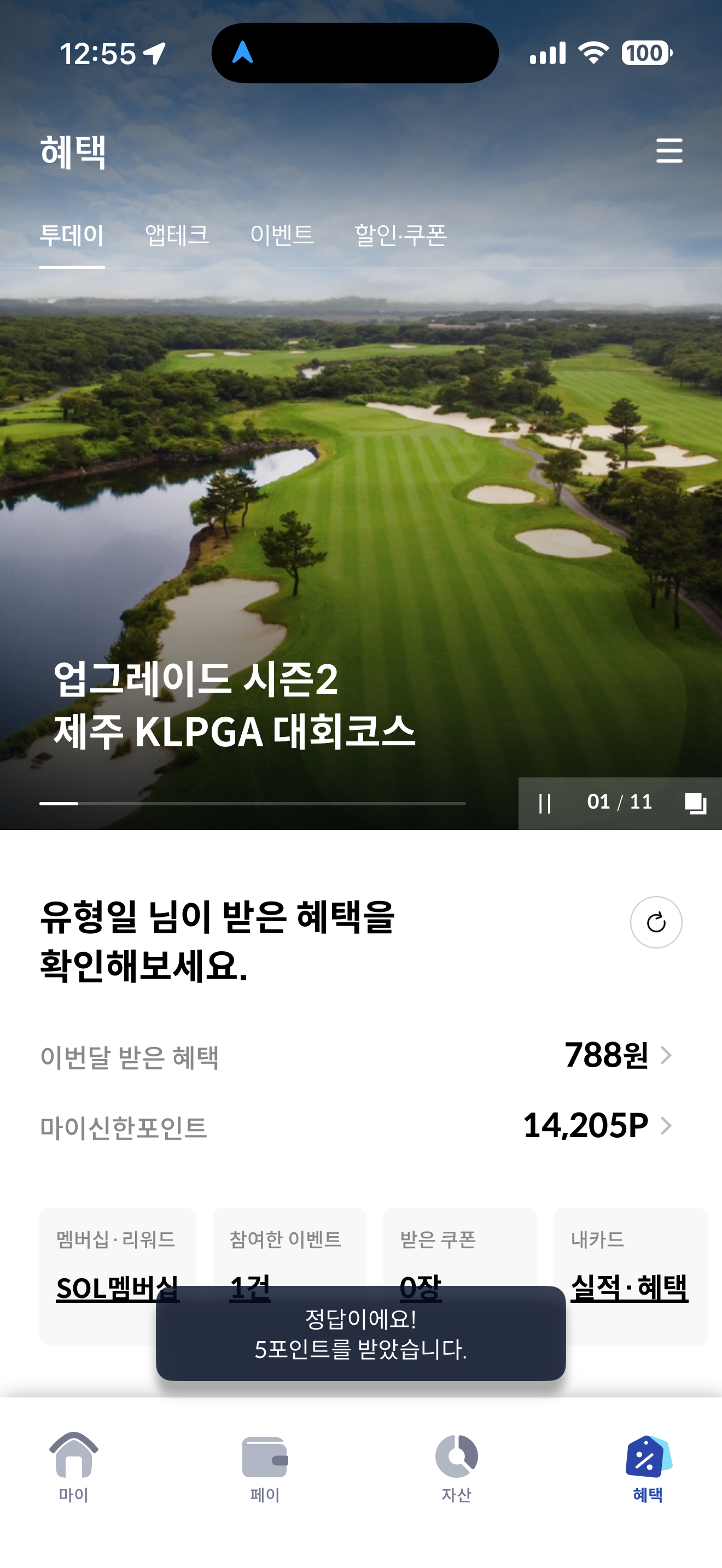Switch to the 앱테크 tab

[177, 235]
